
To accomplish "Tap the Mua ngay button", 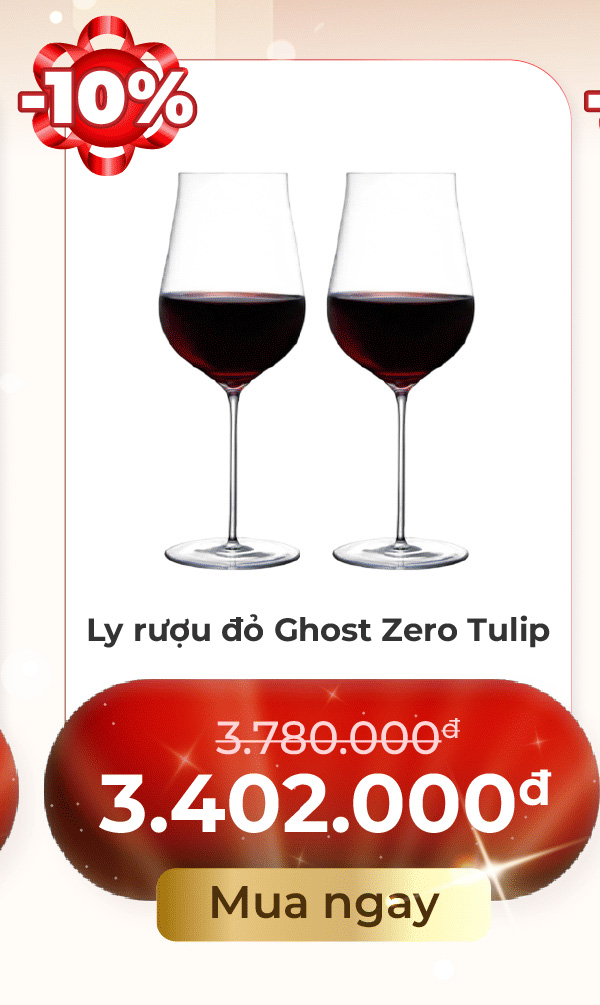I will coord(323,903).
